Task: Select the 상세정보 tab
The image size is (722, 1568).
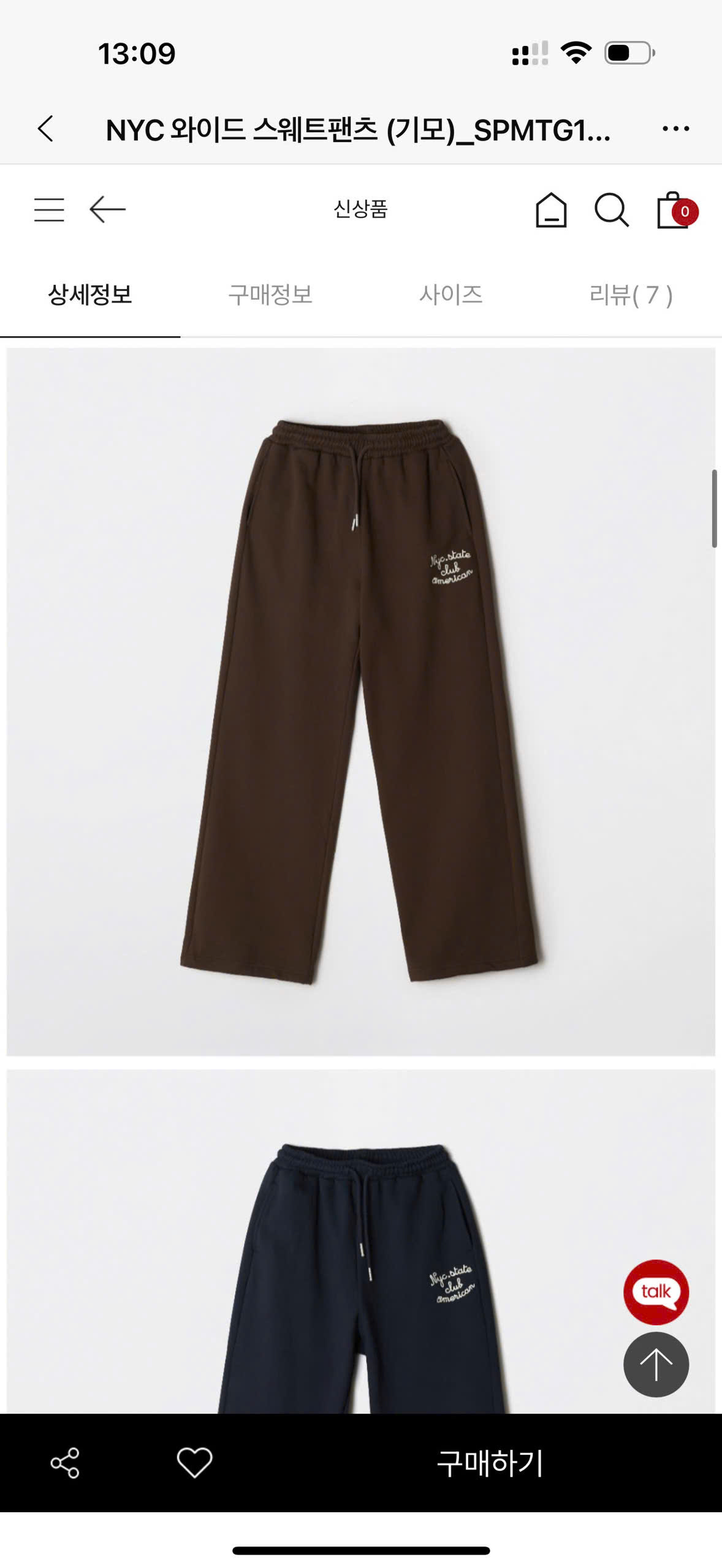Action: (x=90, y=295)
